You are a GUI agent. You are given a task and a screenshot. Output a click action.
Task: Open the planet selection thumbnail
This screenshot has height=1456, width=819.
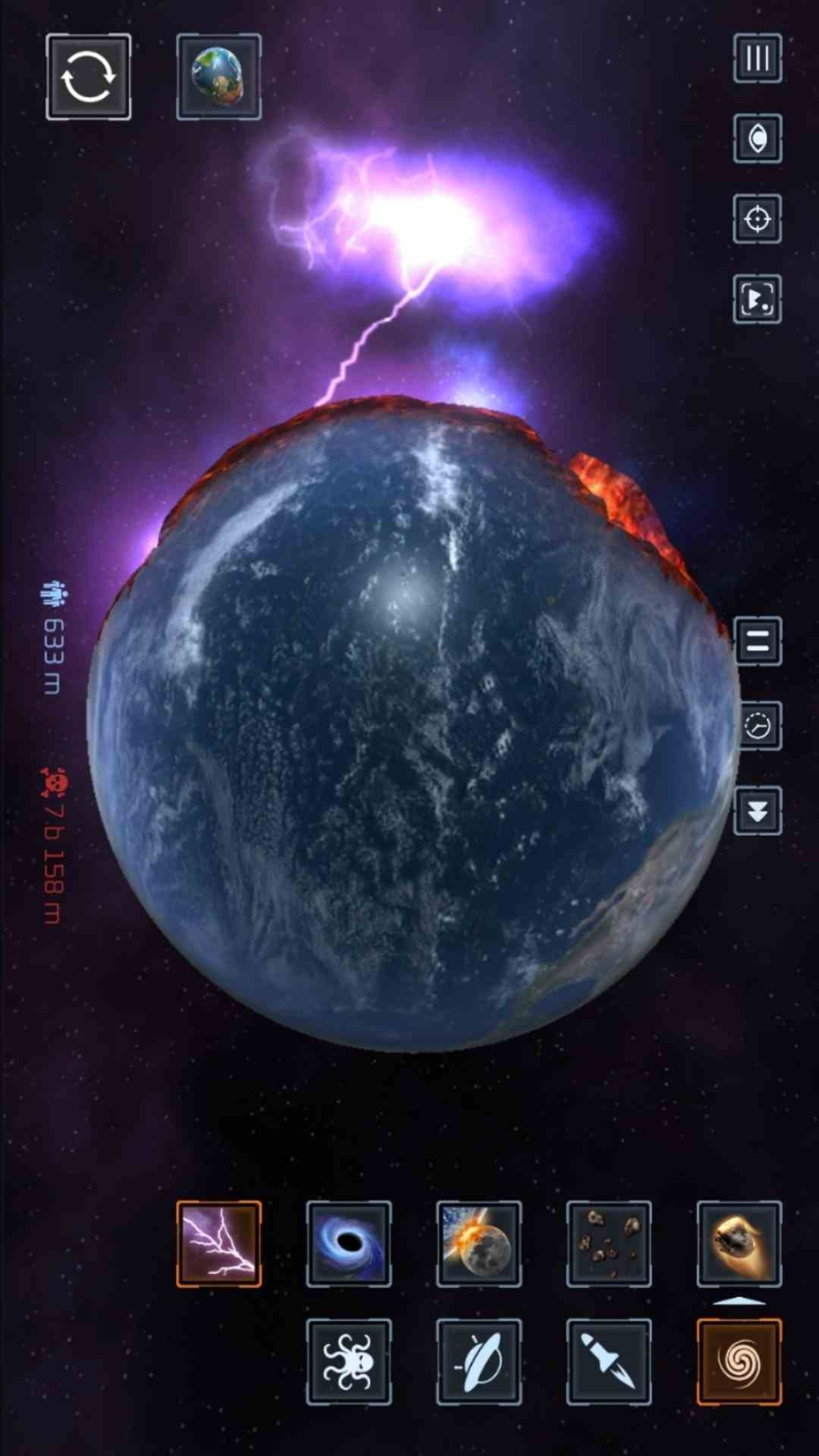[x=218, y=77]
